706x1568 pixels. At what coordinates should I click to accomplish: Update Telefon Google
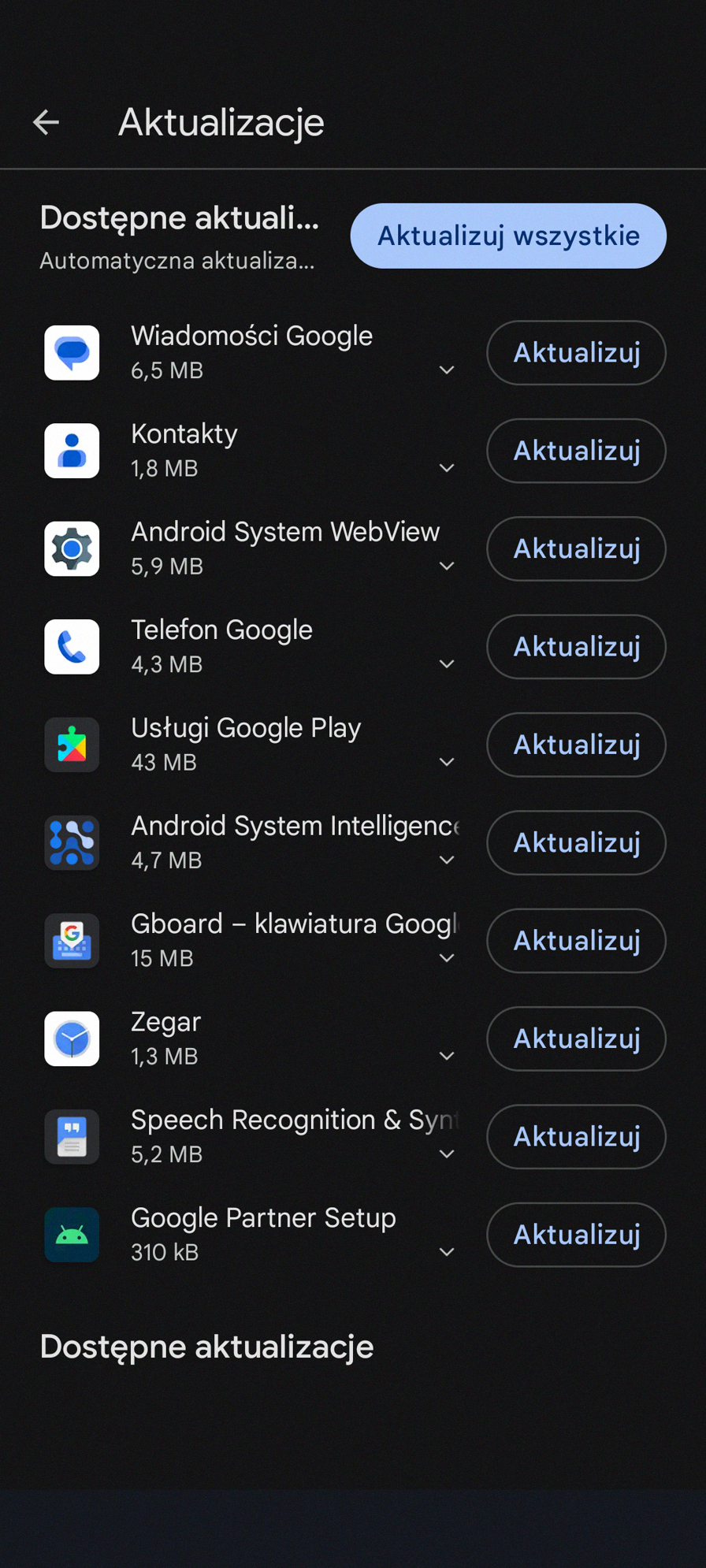click(x=576, y=647)
